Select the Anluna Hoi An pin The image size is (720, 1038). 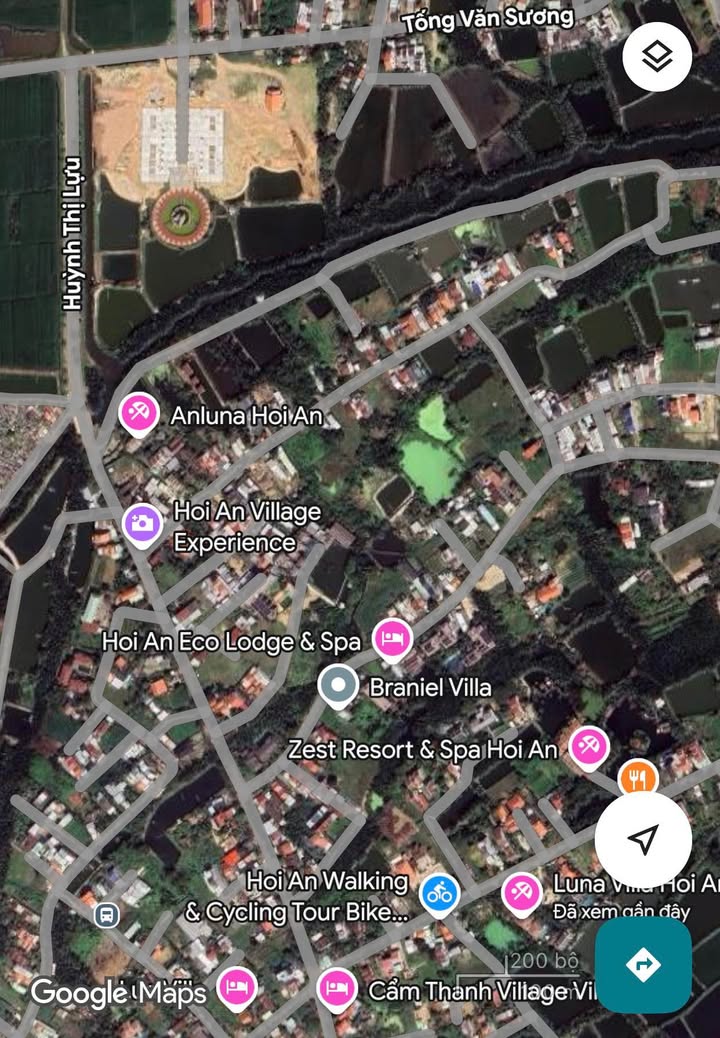(x=138, y=413)
